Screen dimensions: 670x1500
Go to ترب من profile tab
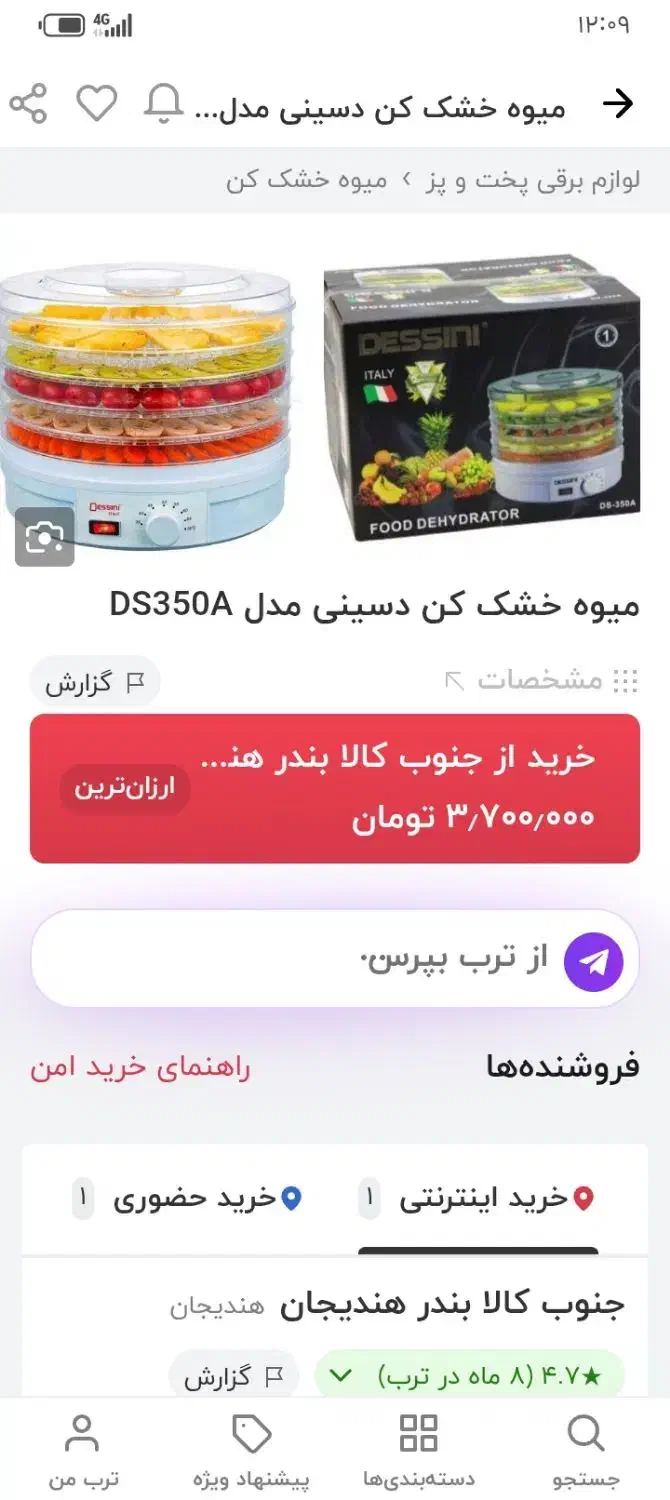[83, 1450]
